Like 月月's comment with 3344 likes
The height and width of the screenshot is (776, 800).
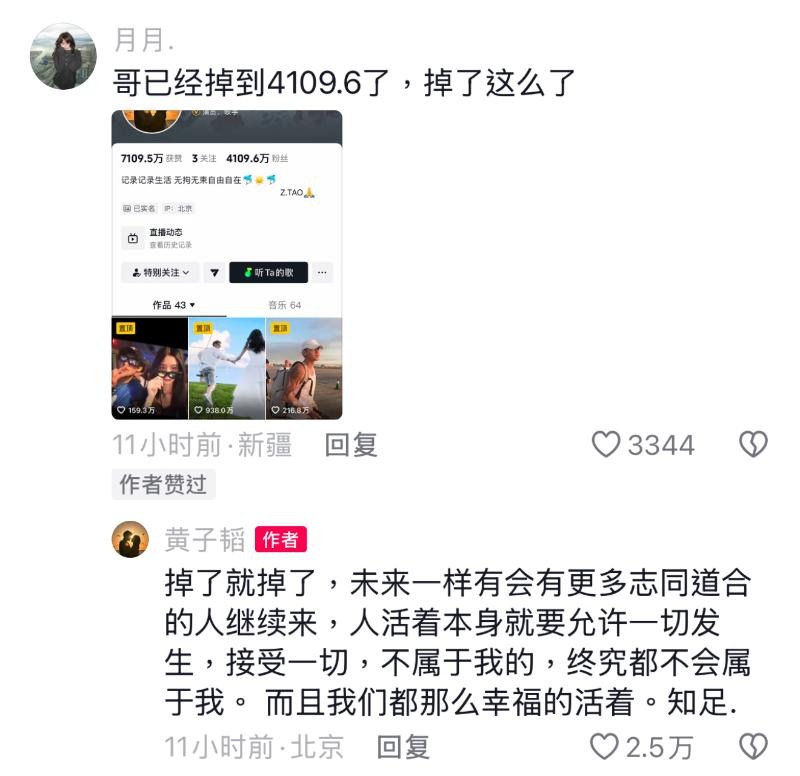(x=607, y=445)
